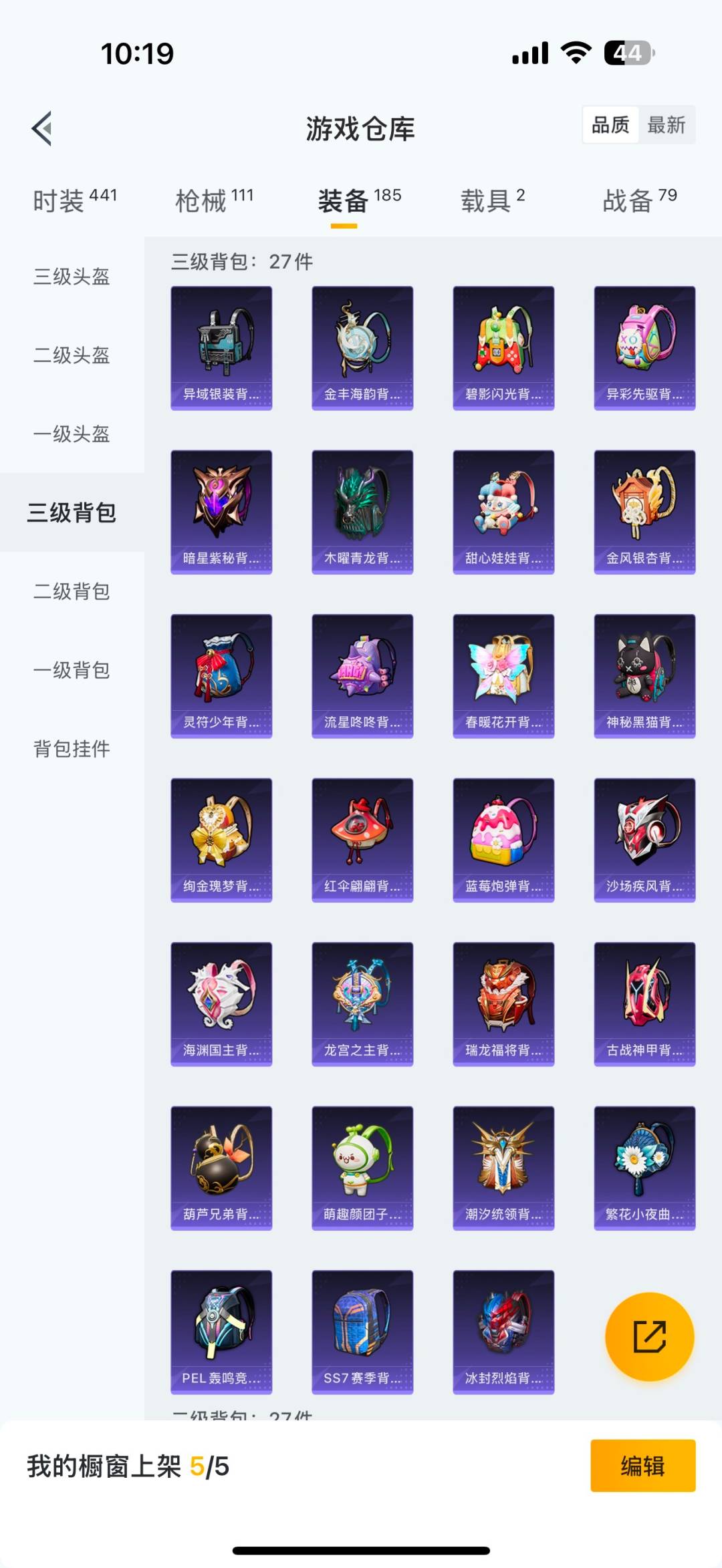Image resolution: width=722 pixels, height=1568 pixels.
Task: Switch sorting to 最新
Action: pyautogui.click(x=668, y=125)
